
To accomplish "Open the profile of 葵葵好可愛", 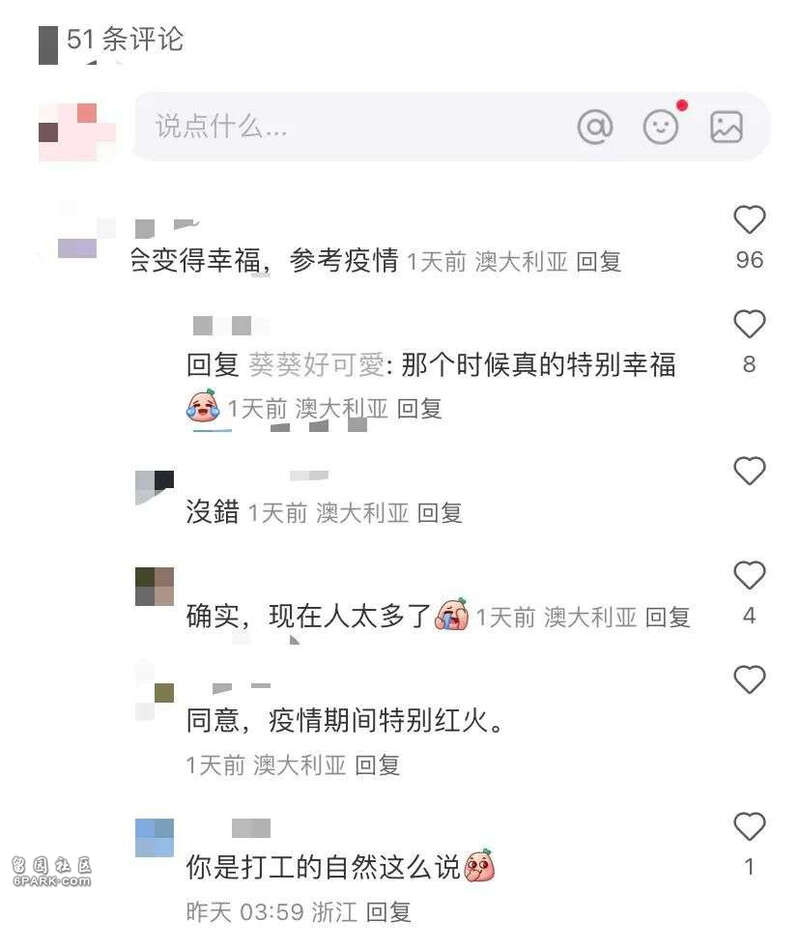I will [316, 366].
